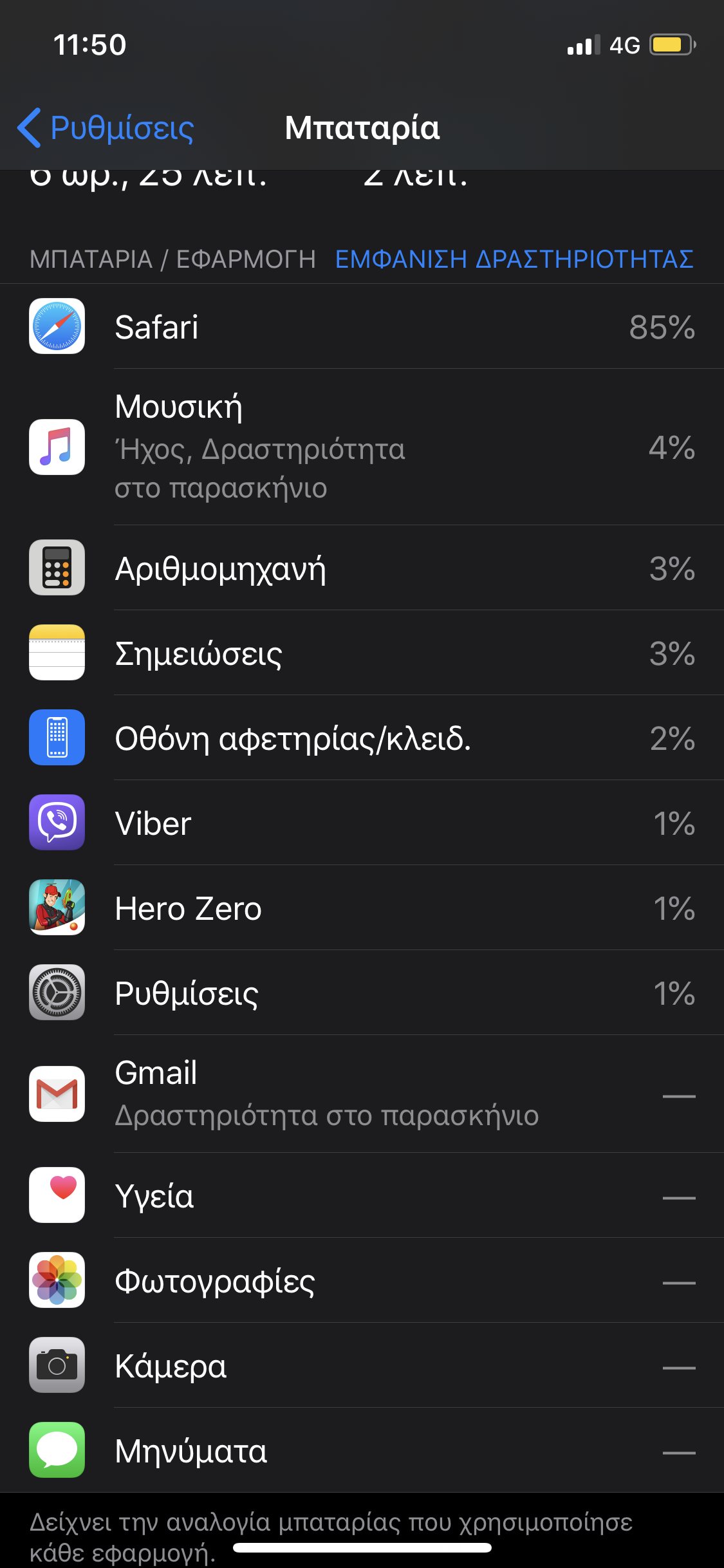
Task: Tap the Μουσική row
Action: click(x=362, y=447)
